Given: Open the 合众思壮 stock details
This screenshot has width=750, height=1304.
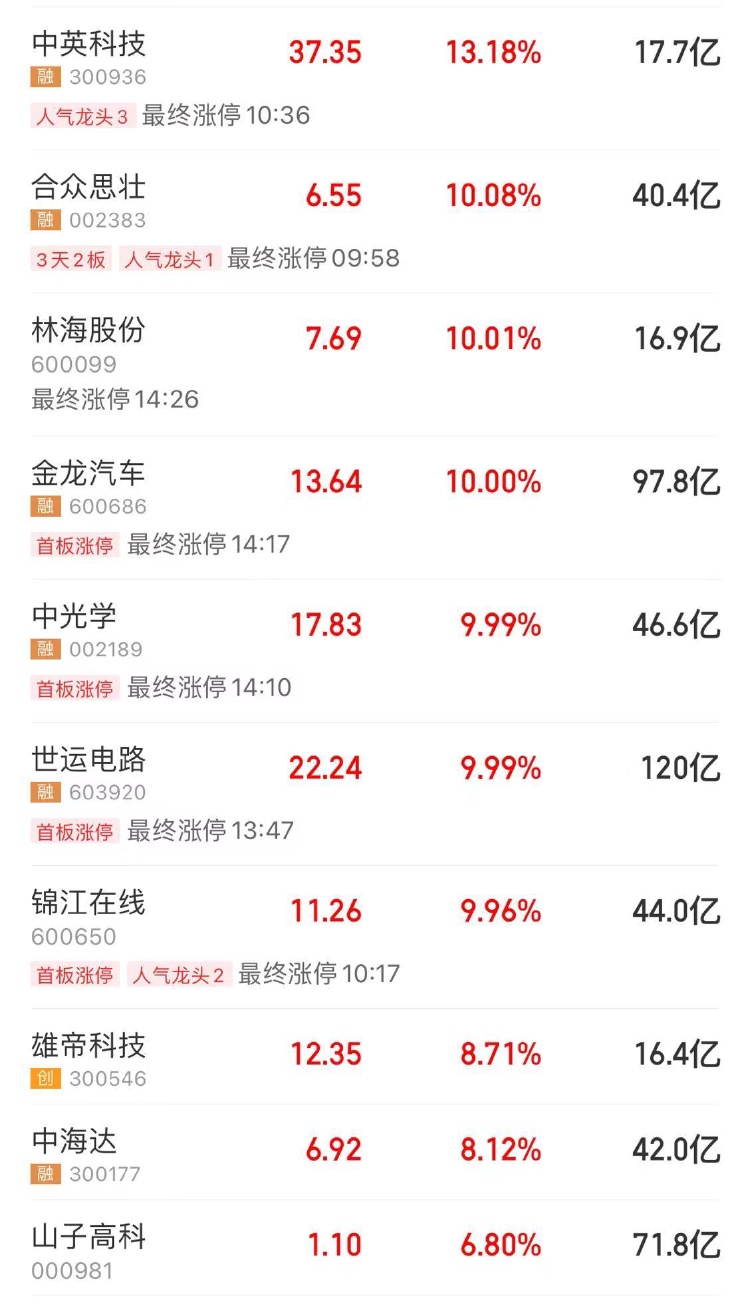Looking at the screenshot, I should (375, 221).
